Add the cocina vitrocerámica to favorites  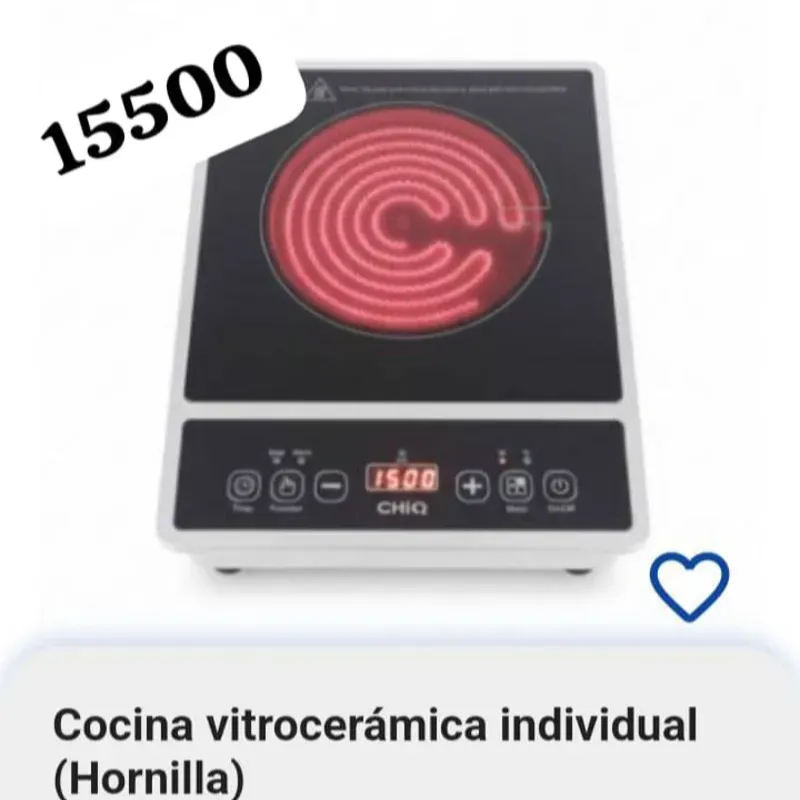coord(689,585)
